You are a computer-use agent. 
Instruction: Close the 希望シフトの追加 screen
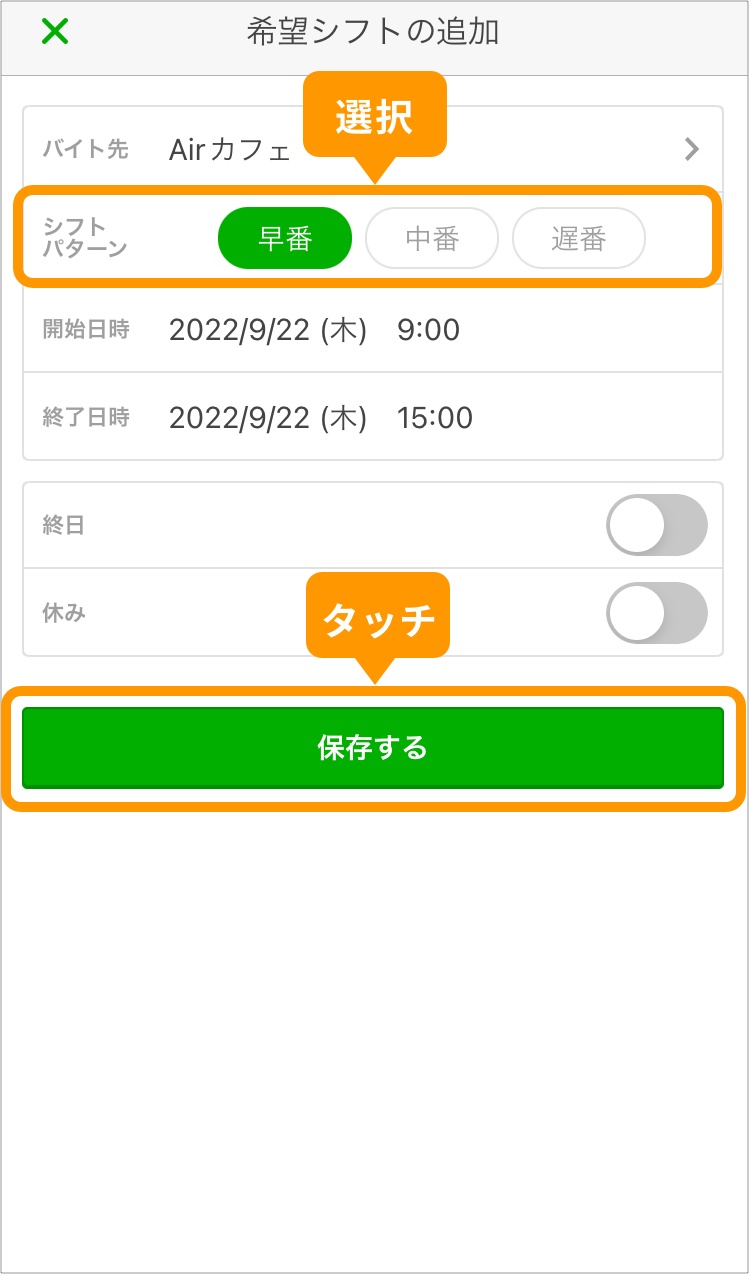point(55,32)
